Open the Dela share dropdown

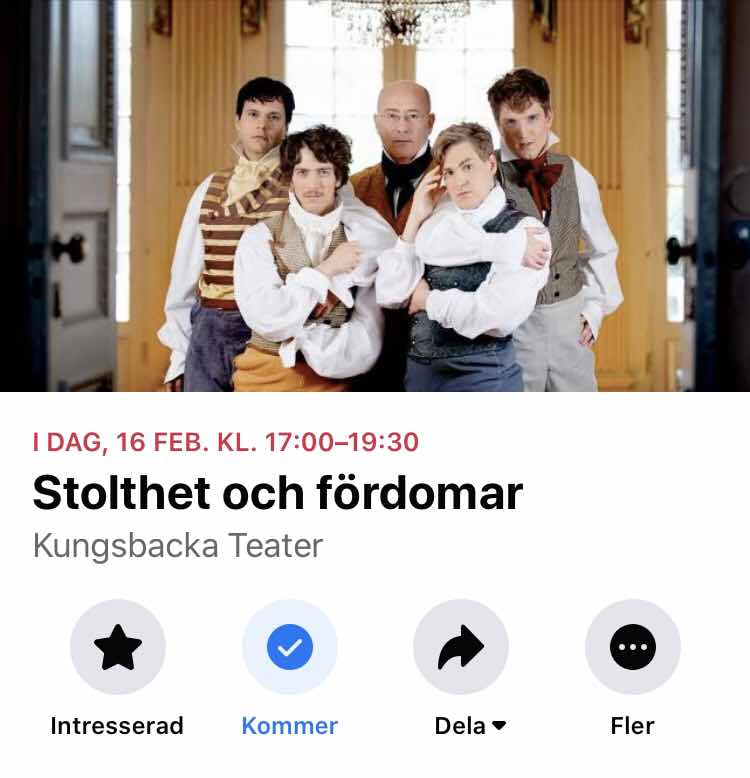(461, 648)
